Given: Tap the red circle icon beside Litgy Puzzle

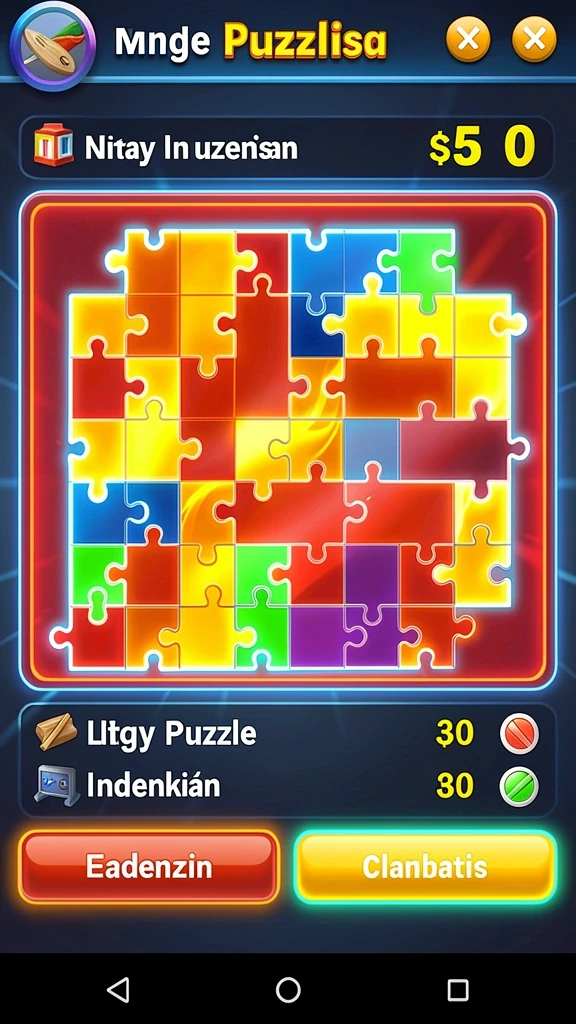Looking at the screenshot, I should (519, 734).
